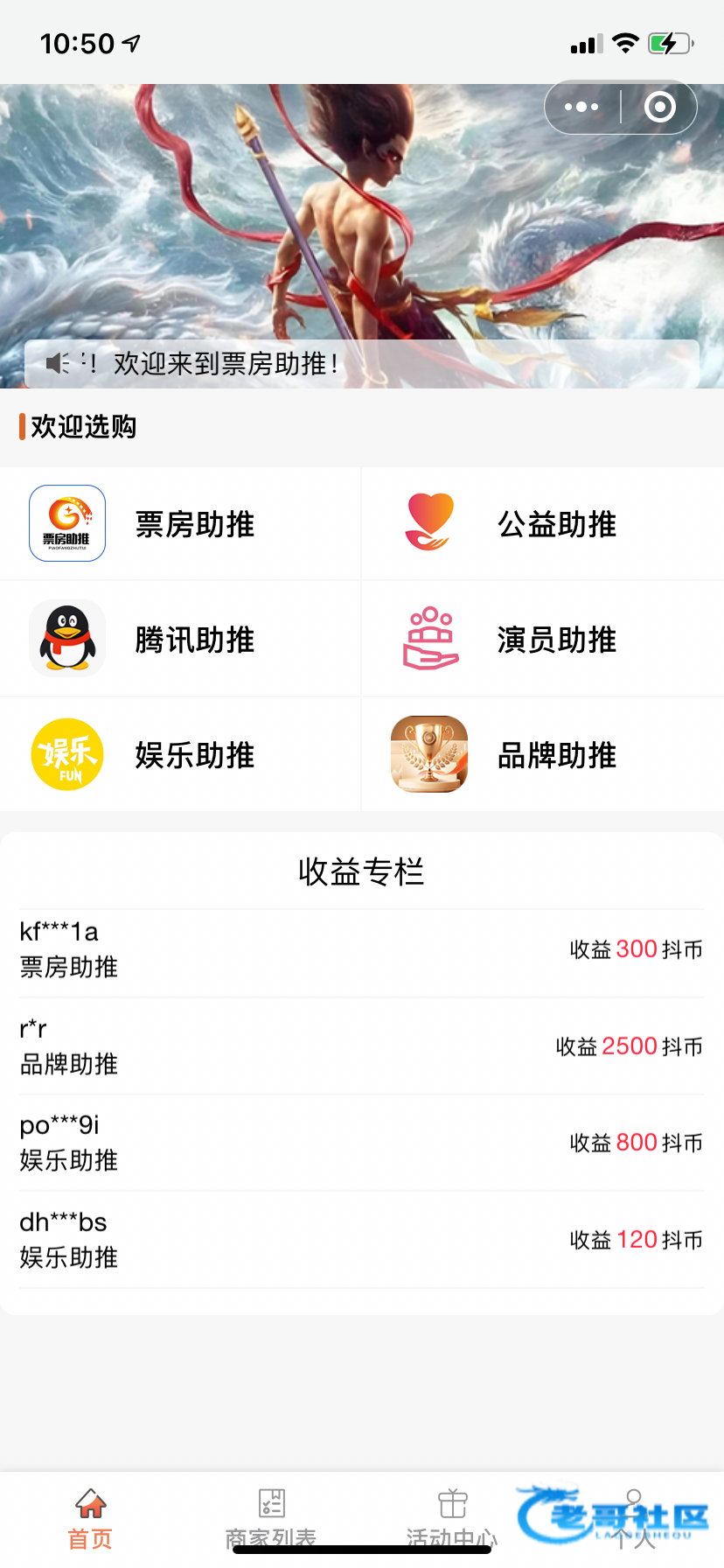Image resolution: width=724 pixels, height=1568 pixels.
Task: Open 娱乐助推 category
Action: click(x=180, y=755)
